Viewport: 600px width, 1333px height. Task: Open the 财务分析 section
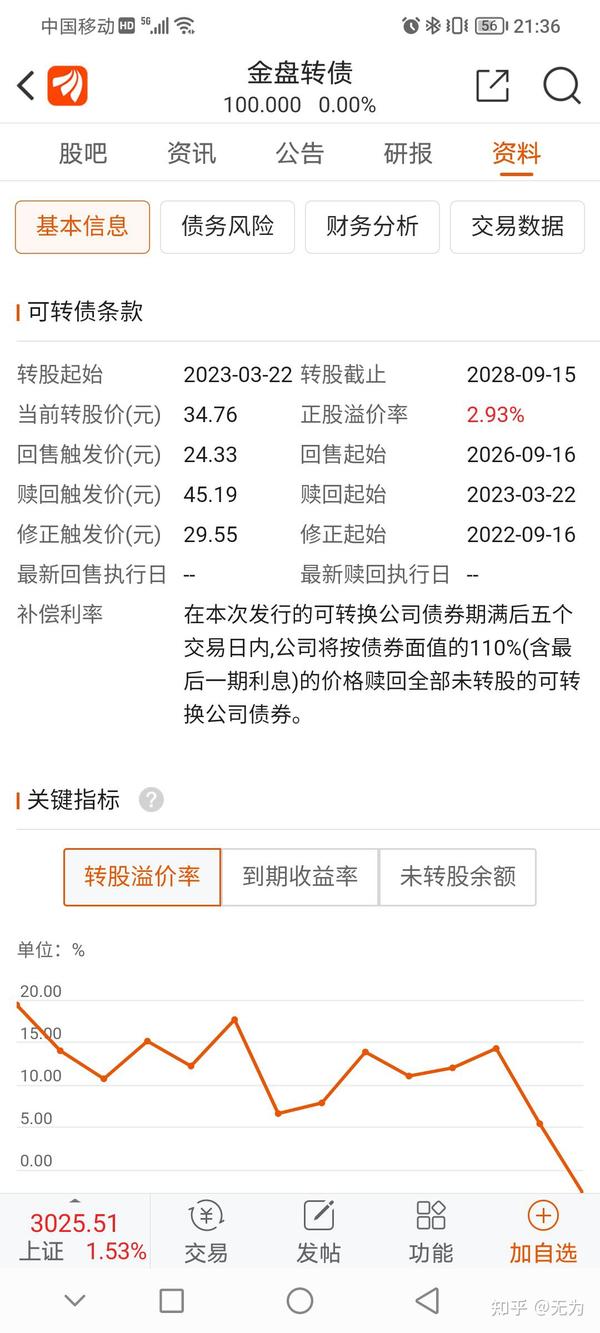click(x=372, y=226)
